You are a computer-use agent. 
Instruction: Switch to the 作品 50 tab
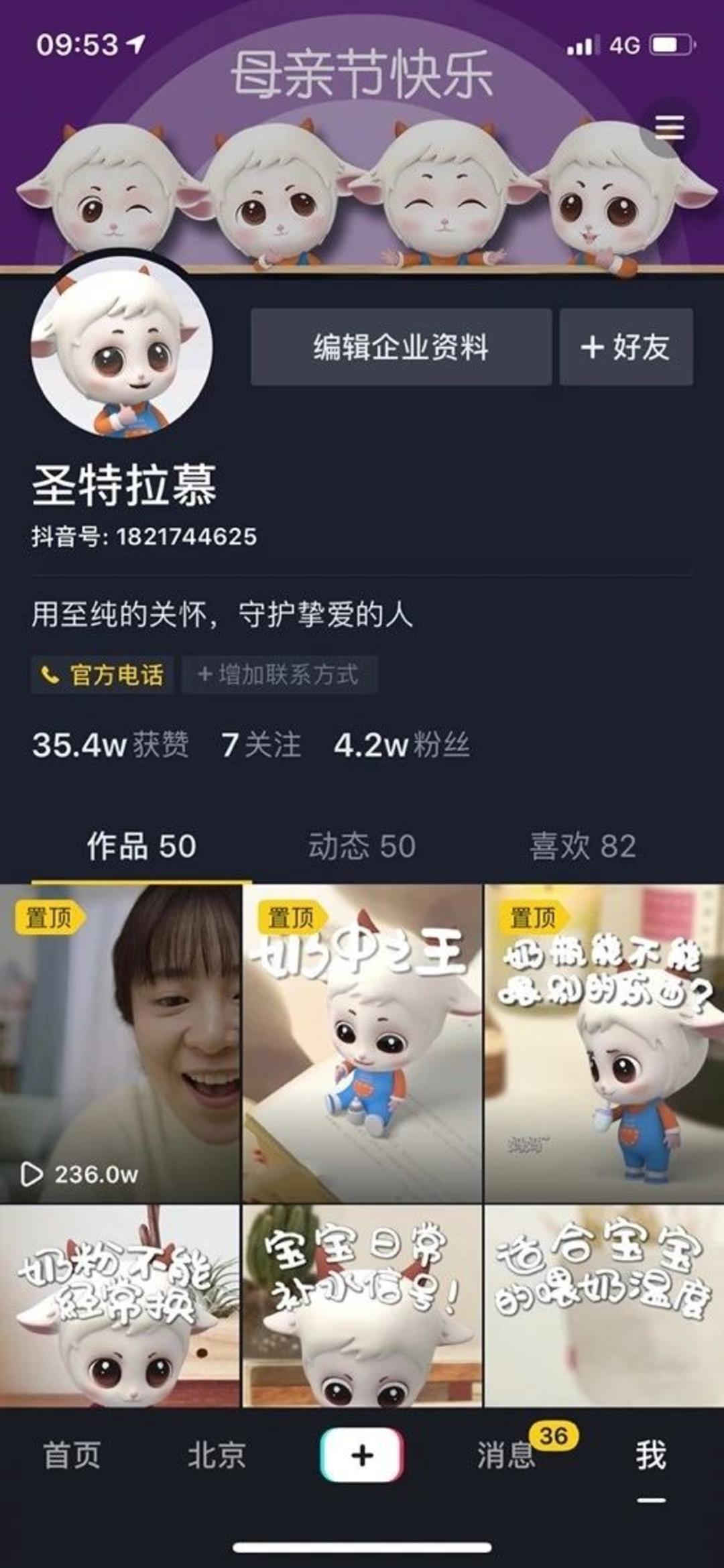click(141, 846)
